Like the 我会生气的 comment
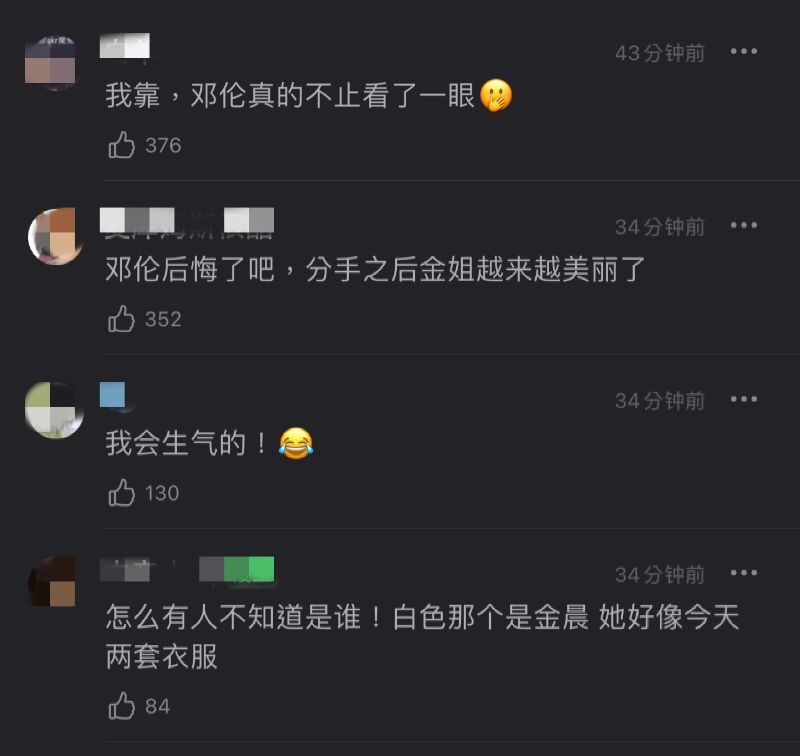Screen dimensions: 800x756 tap(122, 493)
